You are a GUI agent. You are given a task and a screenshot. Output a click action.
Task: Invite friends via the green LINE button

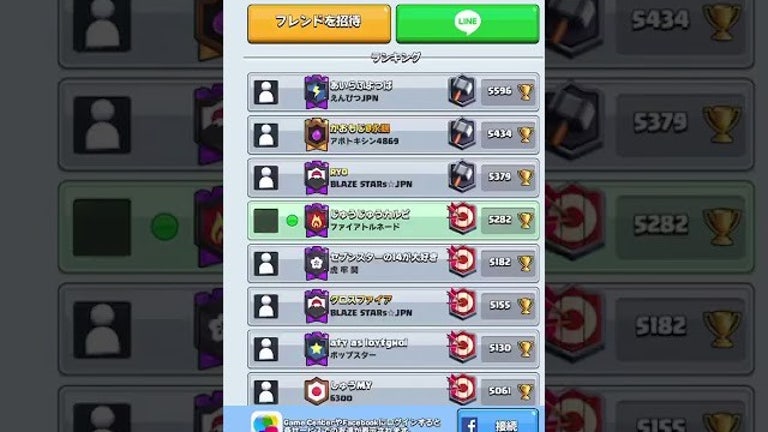[x=467, y=22]
